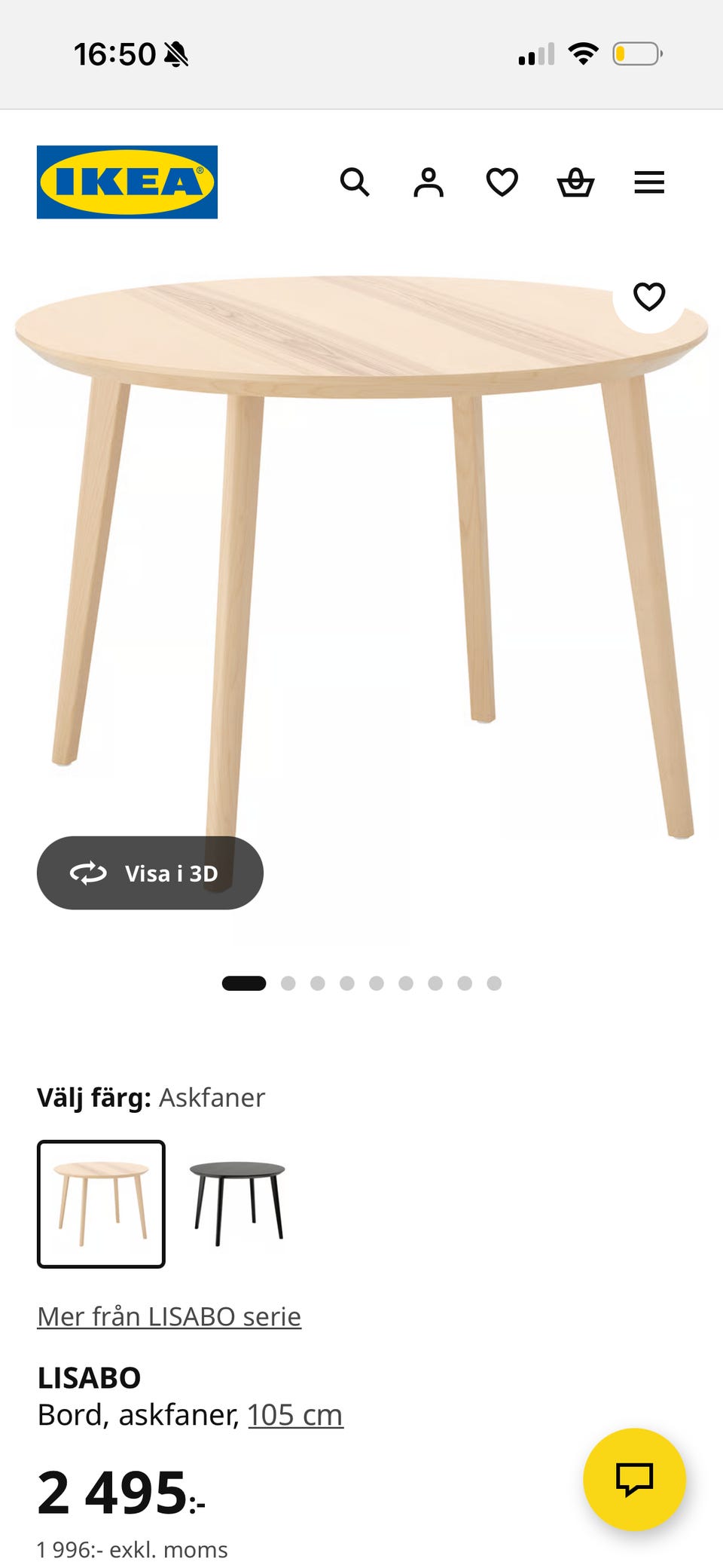Open the 105 cm size dropdown link

pyautogui.click(x=294, y=1415)
